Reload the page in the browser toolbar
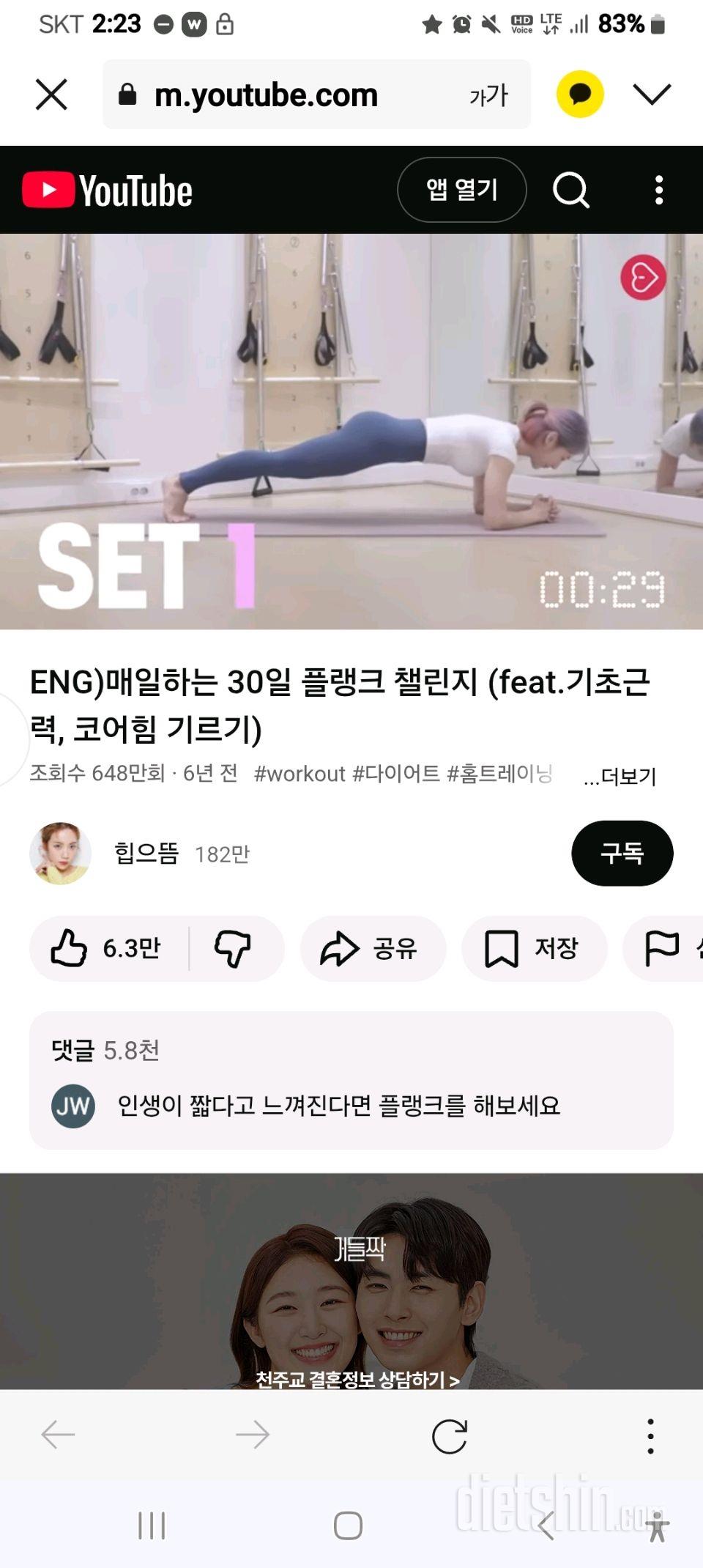This screenshot has height=1568, width=703. click(x=449, y=1435)
